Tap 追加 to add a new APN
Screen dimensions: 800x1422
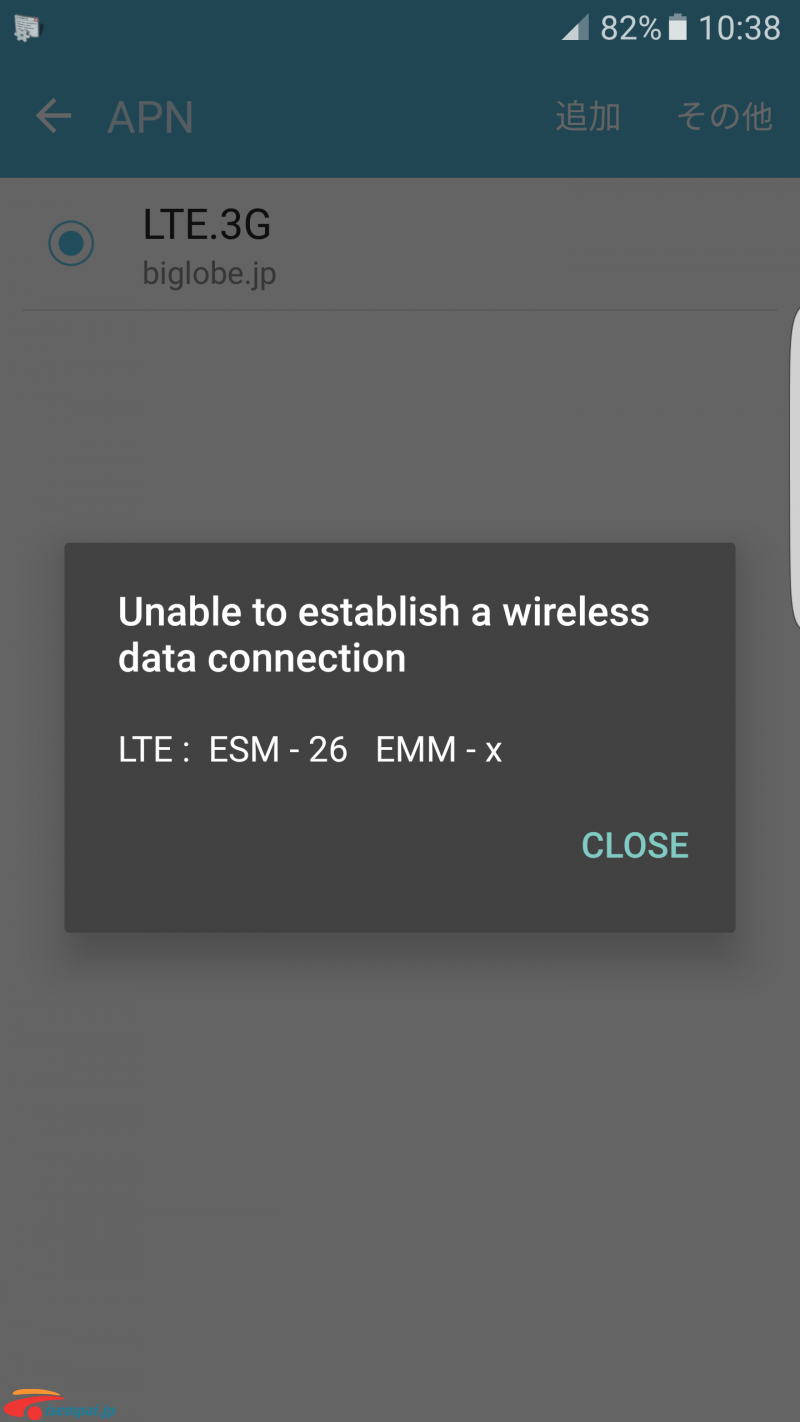[x=588, y=117]
